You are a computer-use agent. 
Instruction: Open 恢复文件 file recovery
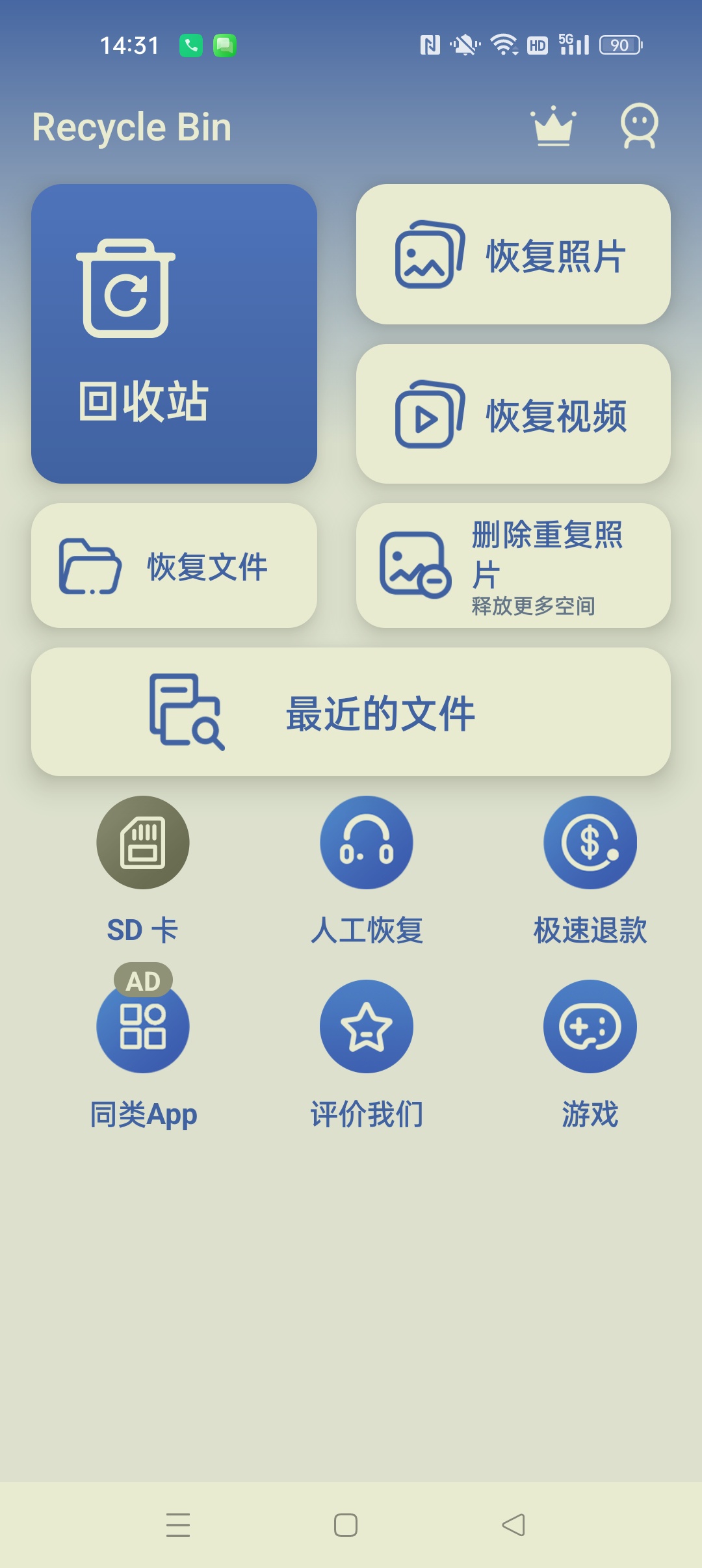(x=174, y=566)
